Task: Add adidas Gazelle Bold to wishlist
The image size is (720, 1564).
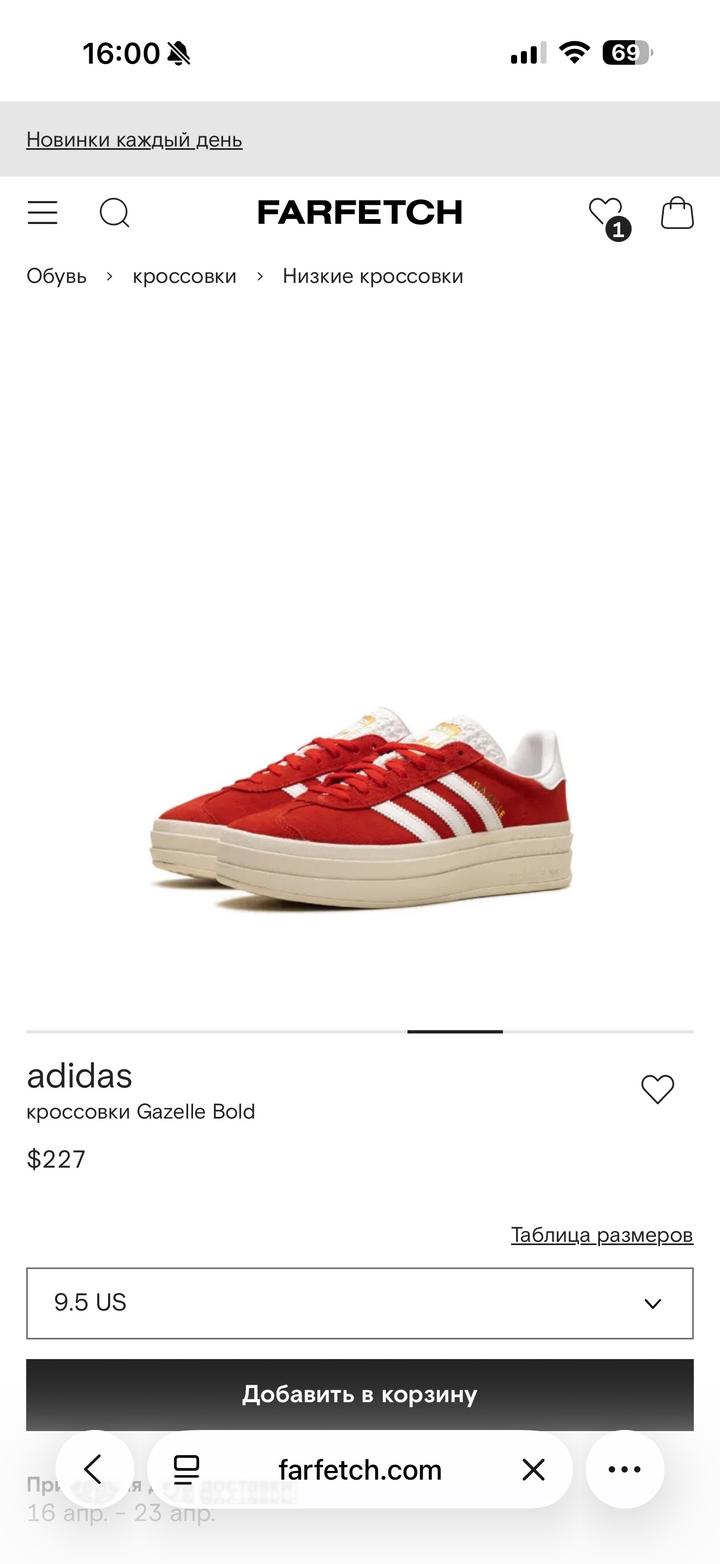Action: point(657,1089)
